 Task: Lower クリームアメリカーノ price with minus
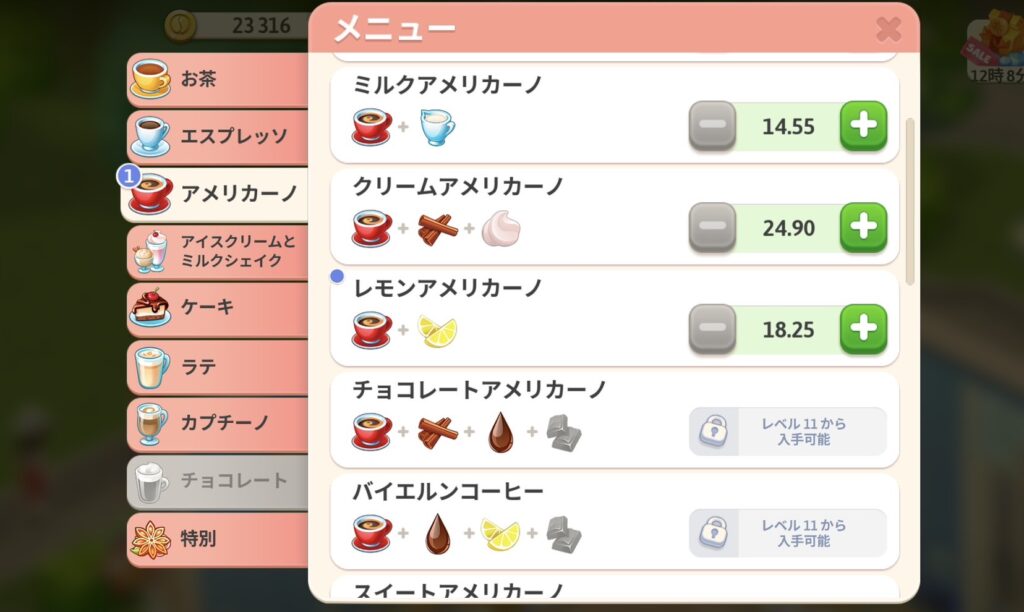(712, 227)
